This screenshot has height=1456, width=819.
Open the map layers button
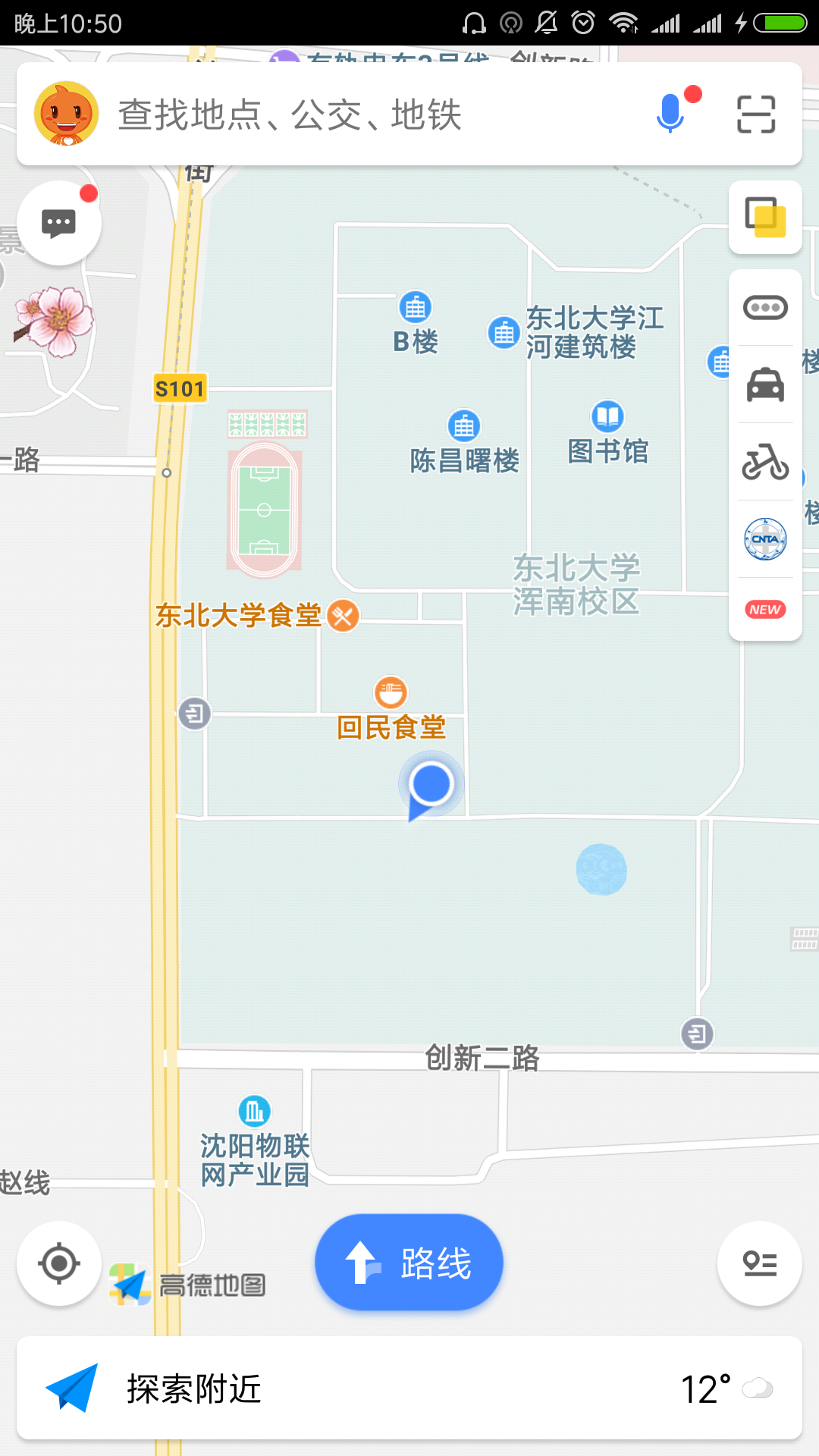coord(765,218)
